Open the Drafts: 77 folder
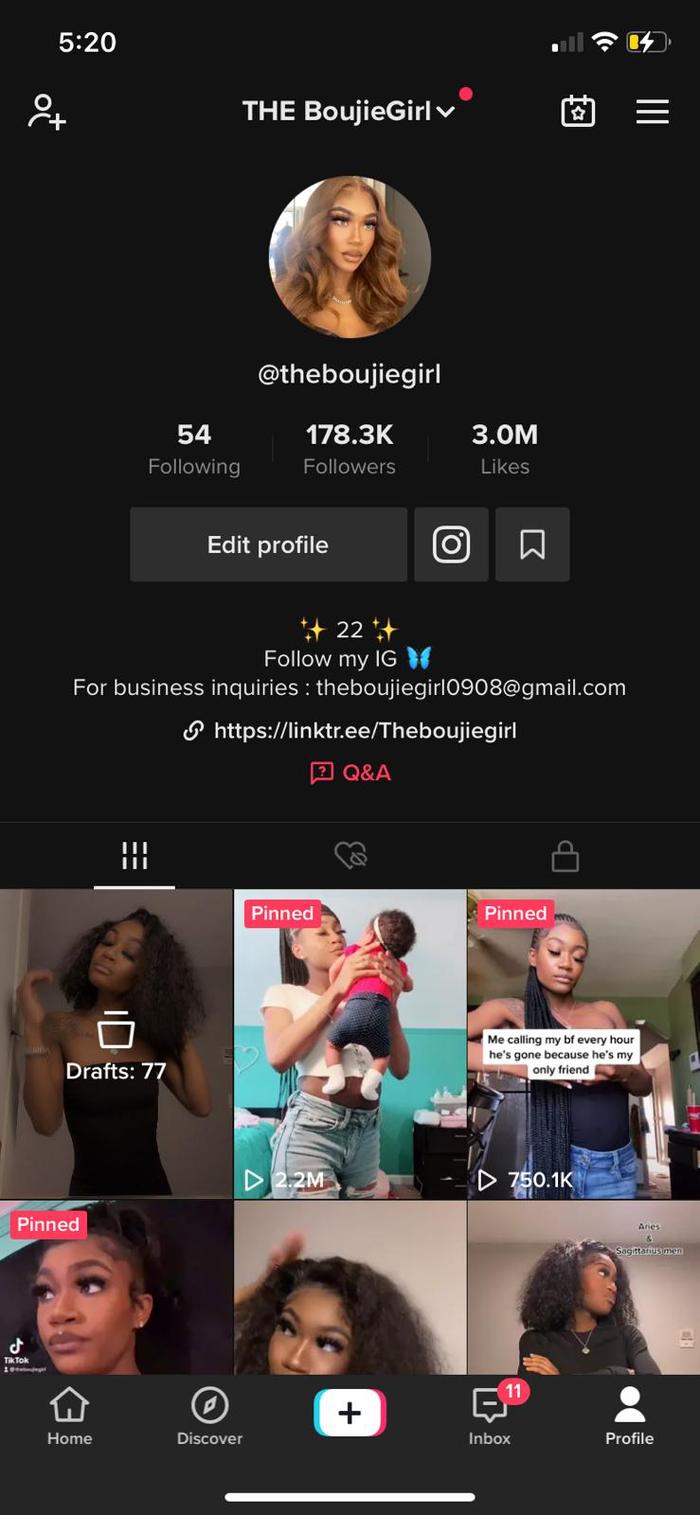This screenshot has height=1515, width=700. click(116, 1043)
